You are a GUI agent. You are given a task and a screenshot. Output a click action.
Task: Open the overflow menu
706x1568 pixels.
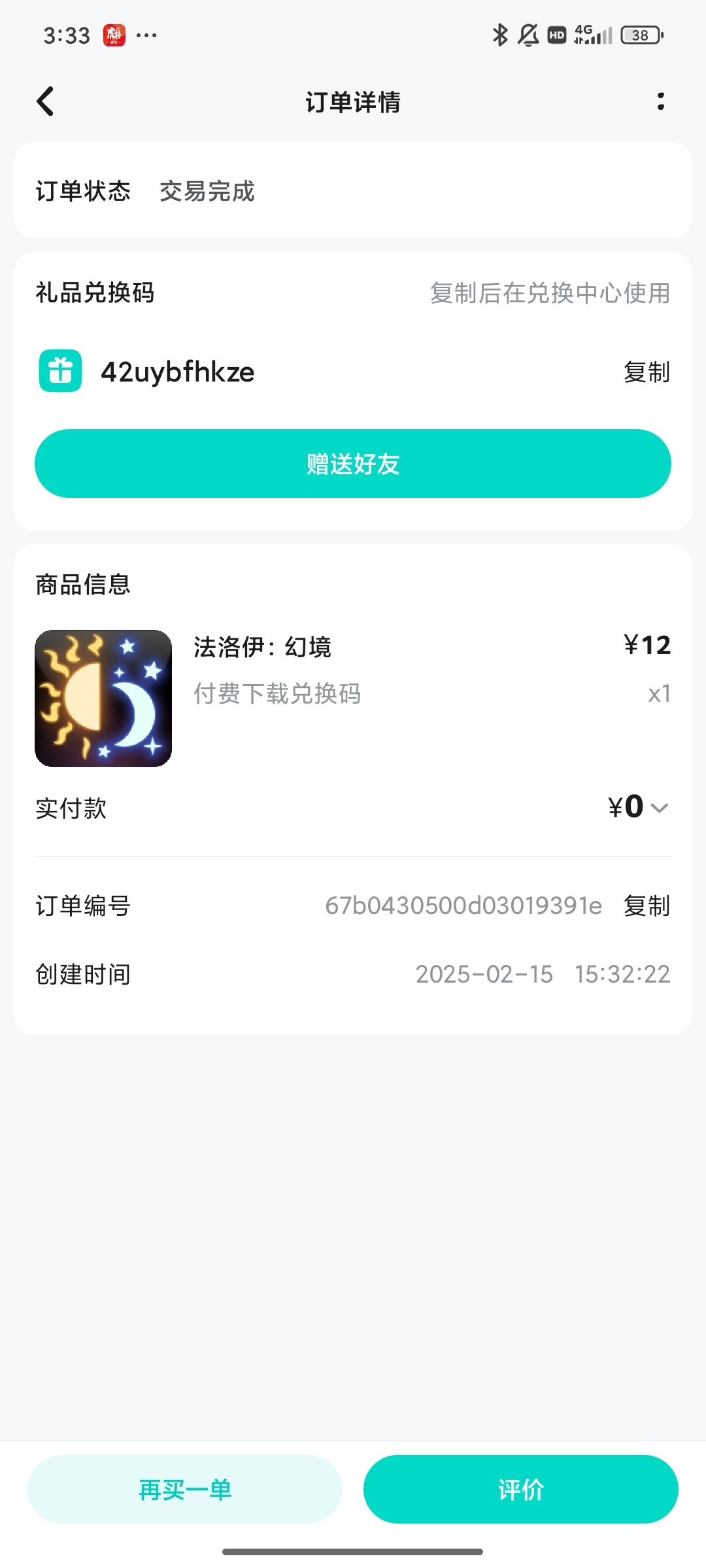point(660,101)
